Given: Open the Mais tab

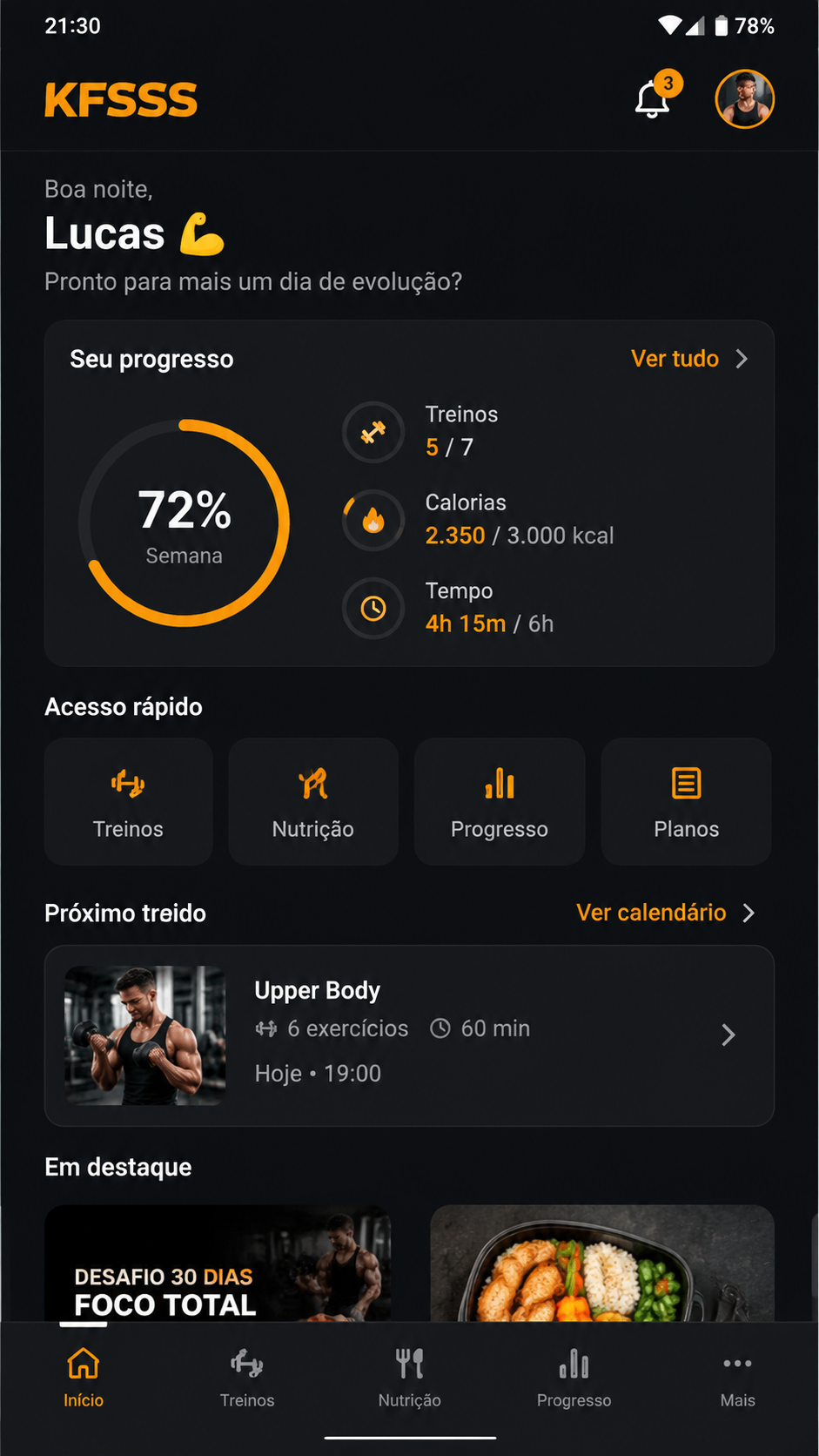Looking at the screenshot, I should (737, 1378).
